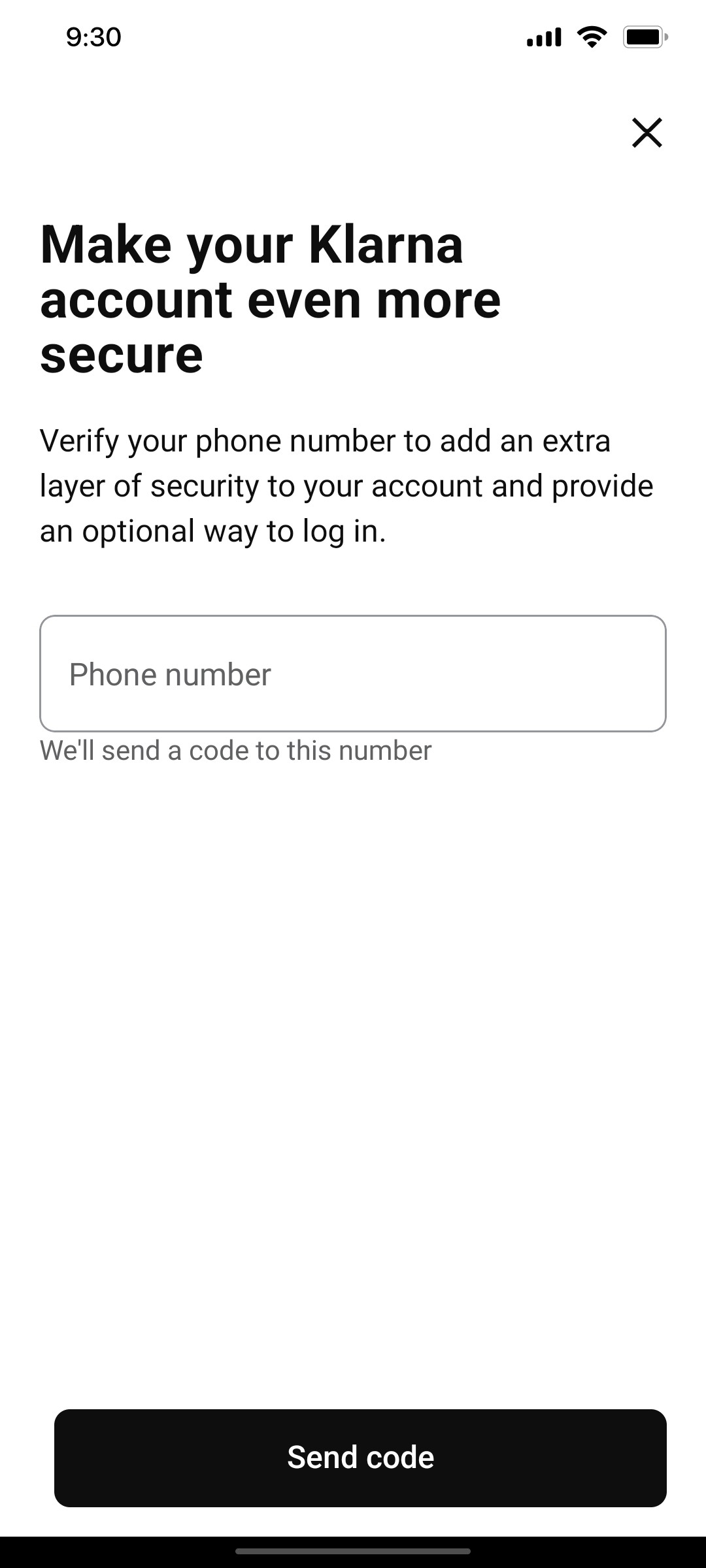Tap the X to dismiss phone verification

[x=647, y=133]
